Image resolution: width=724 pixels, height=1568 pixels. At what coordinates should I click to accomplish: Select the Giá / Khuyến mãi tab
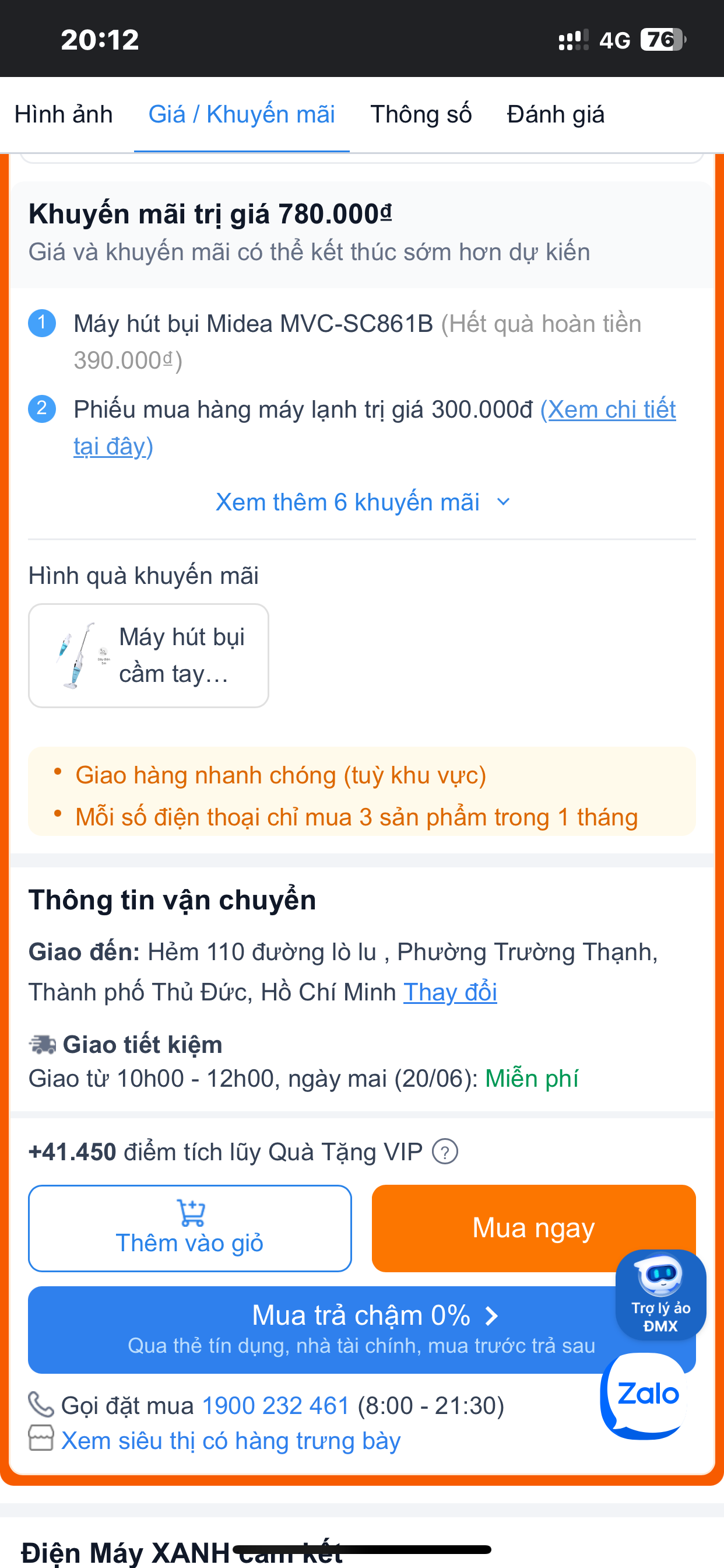tap(241, 114)
